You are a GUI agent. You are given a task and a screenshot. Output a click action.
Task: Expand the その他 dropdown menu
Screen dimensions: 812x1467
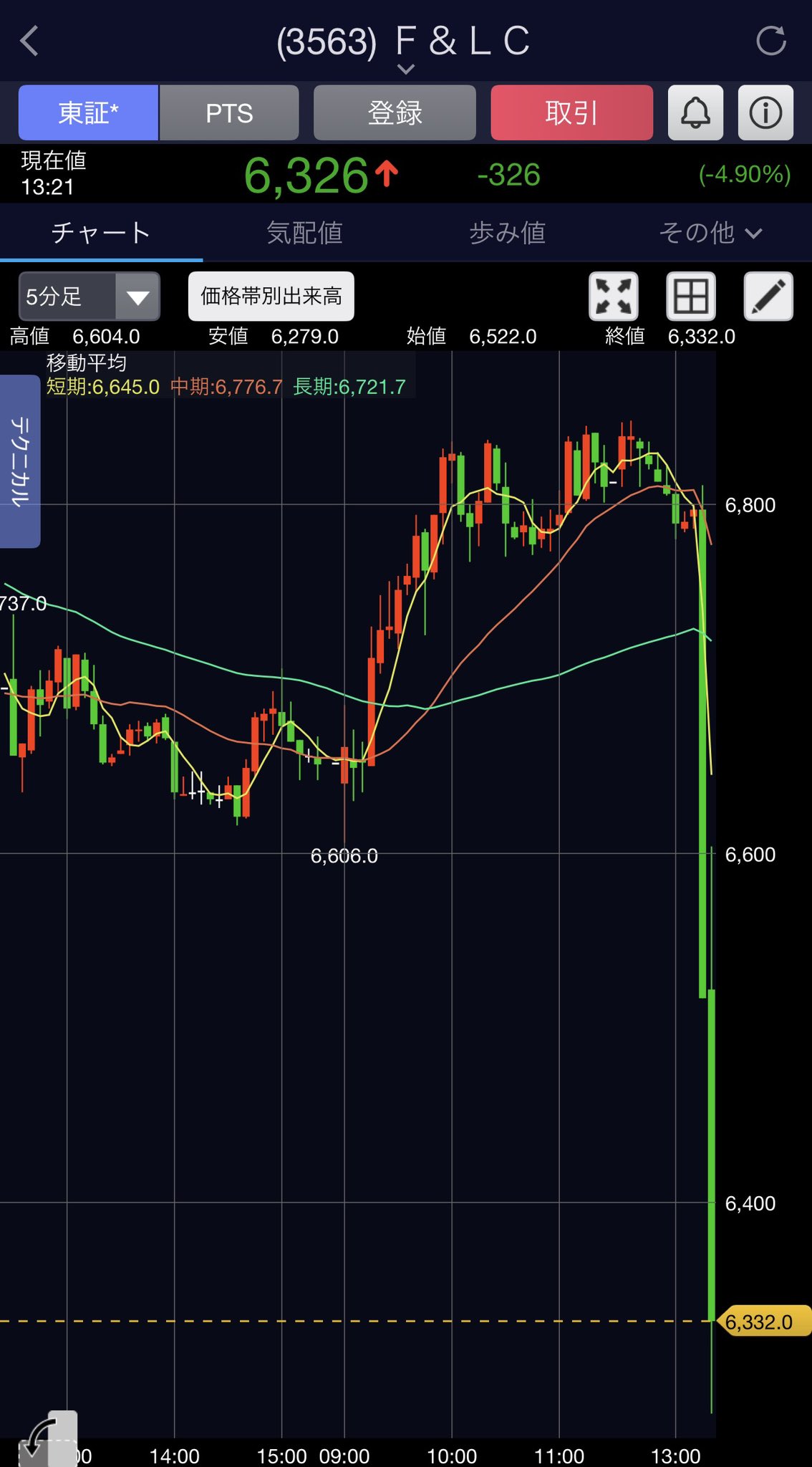[x=710, y=233]
